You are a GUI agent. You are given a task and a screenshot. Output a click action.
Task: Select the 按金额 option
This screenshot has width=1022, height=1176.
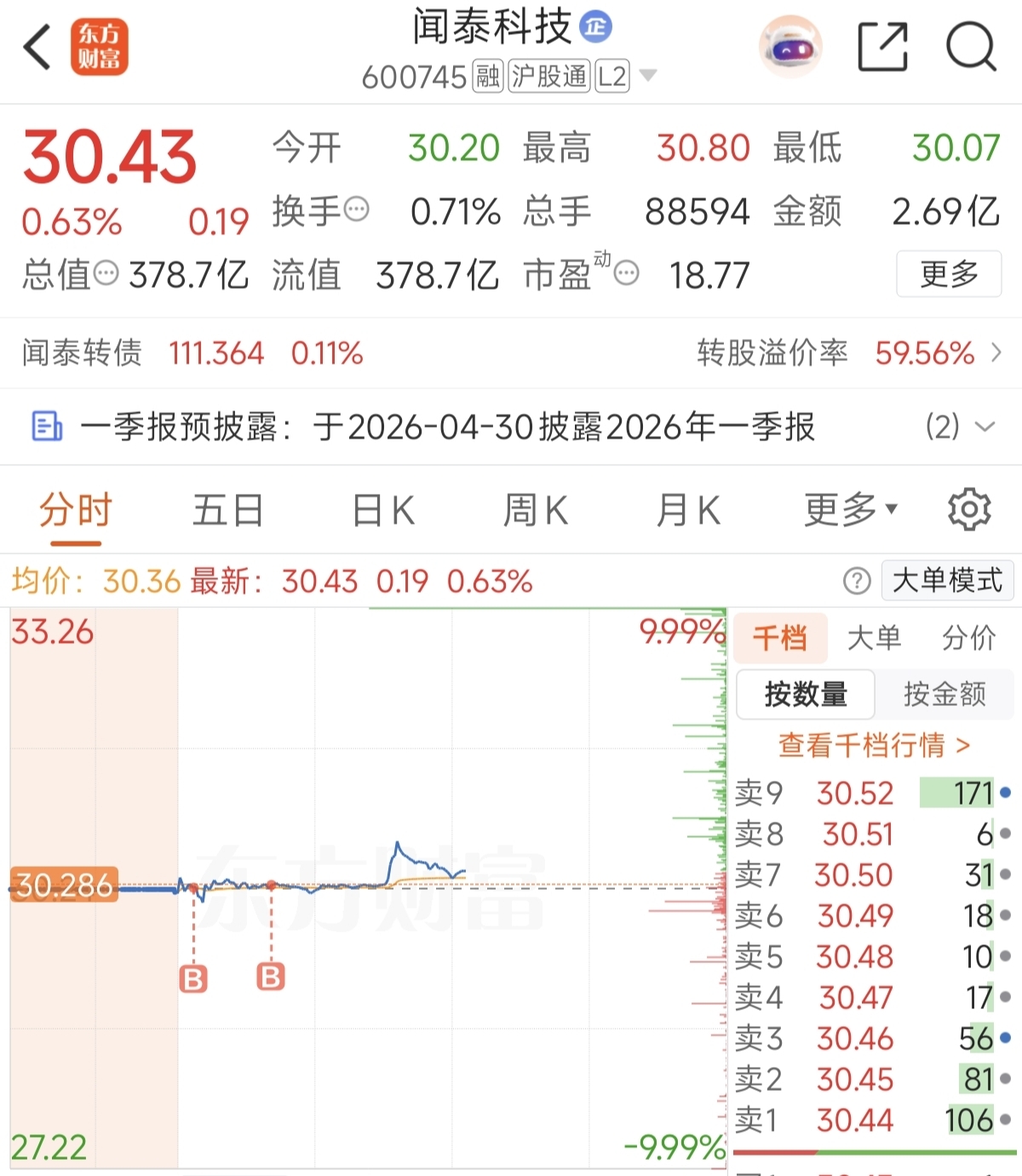pyautogui.click(x=944, y=694)
